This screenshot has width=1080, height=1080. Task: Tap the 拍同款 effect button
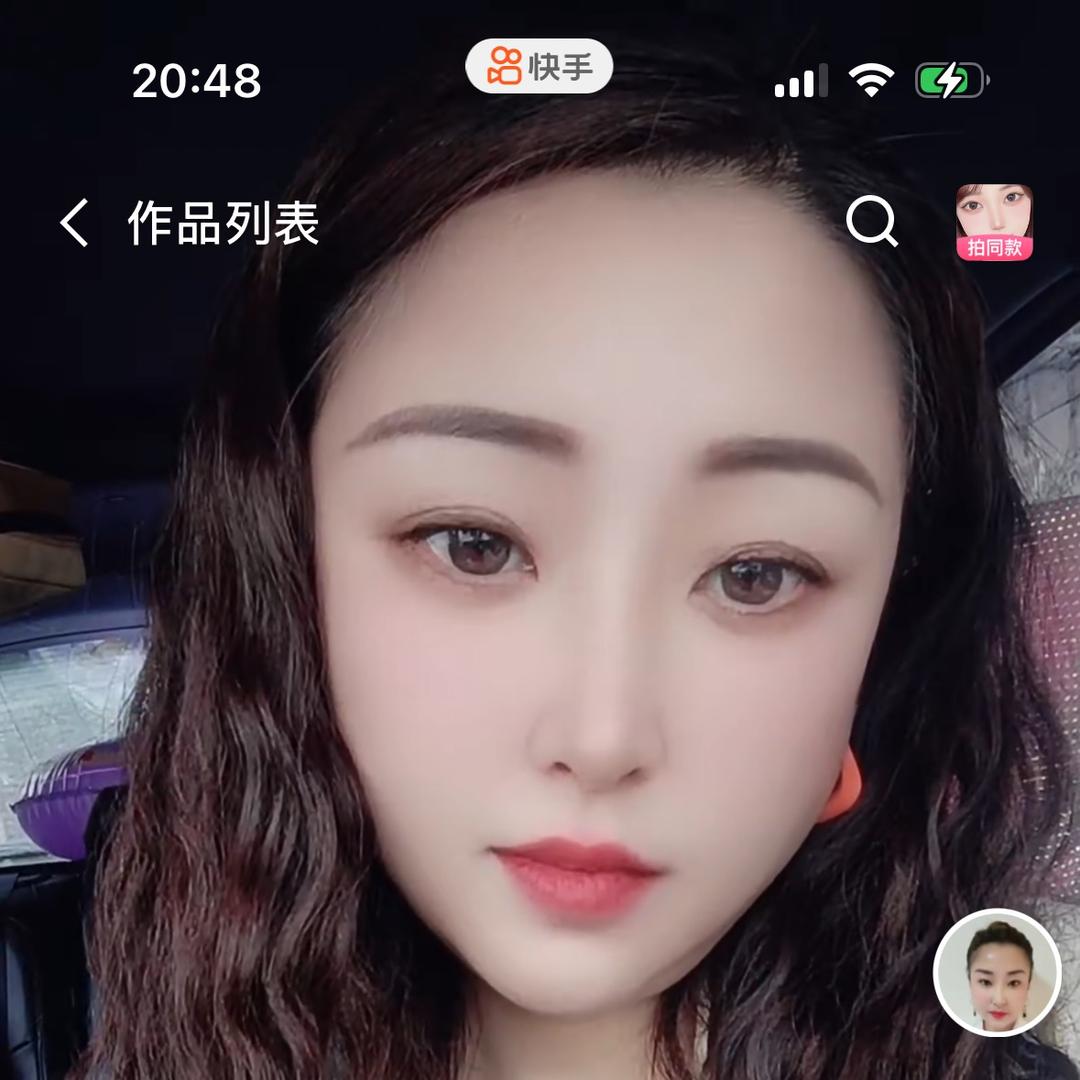click(994, 222)
